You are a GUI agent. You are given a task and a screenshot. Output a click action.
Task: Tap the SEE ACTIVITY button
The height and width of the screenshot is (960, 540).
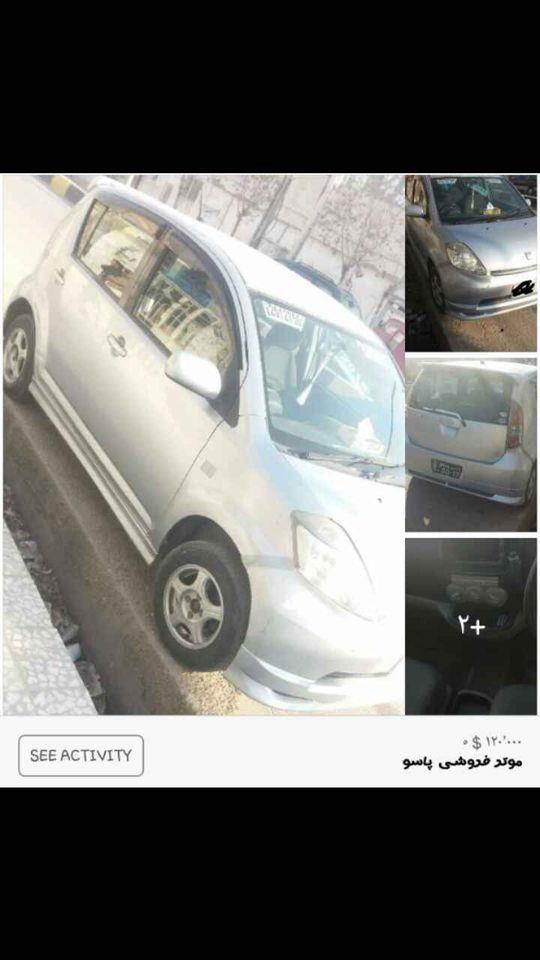click(x=81, y=756)
